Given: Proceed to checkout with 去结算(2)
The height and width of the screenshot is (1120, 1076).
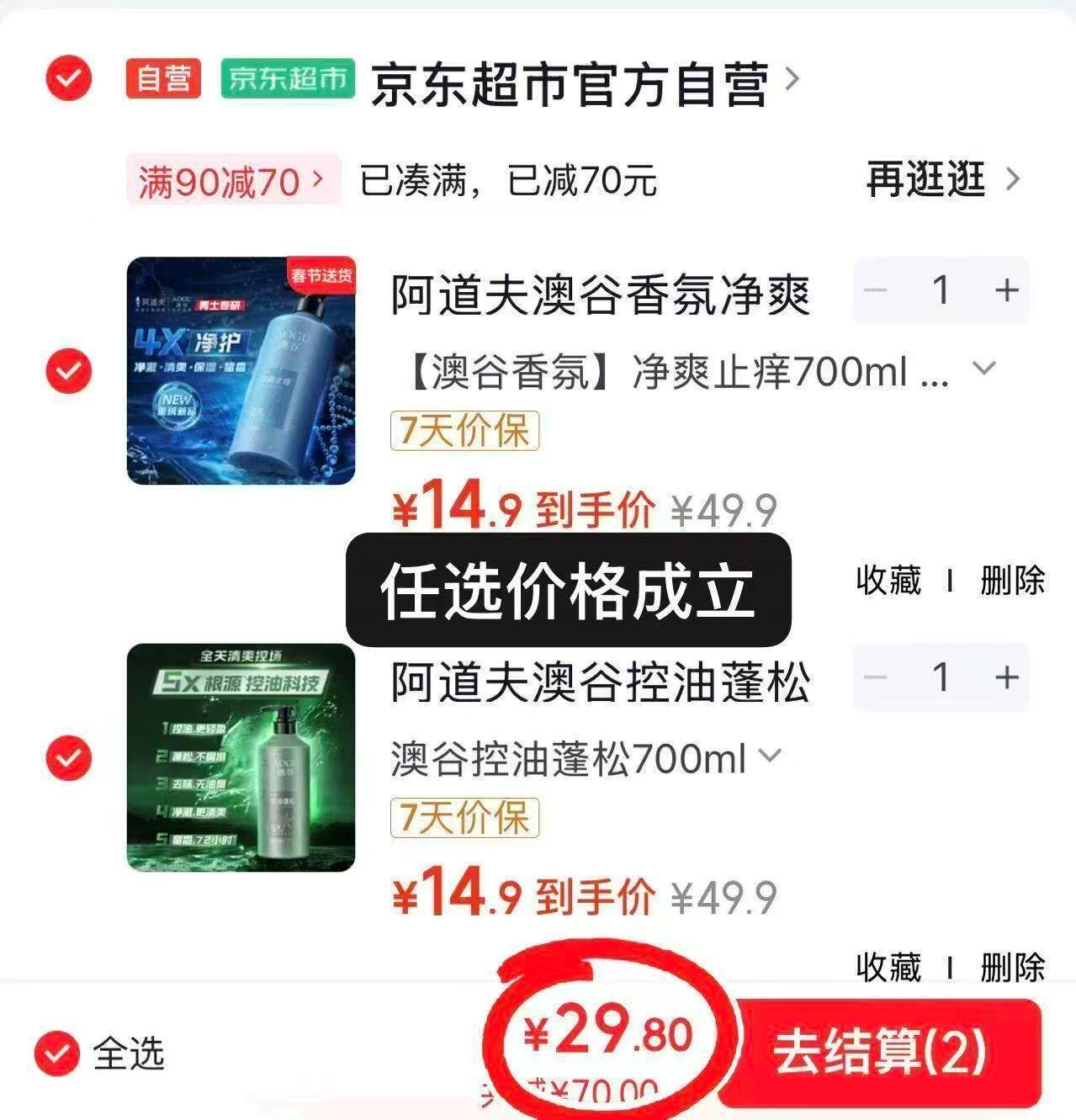Looking at the screenshot, I should tap(879, 1052).
